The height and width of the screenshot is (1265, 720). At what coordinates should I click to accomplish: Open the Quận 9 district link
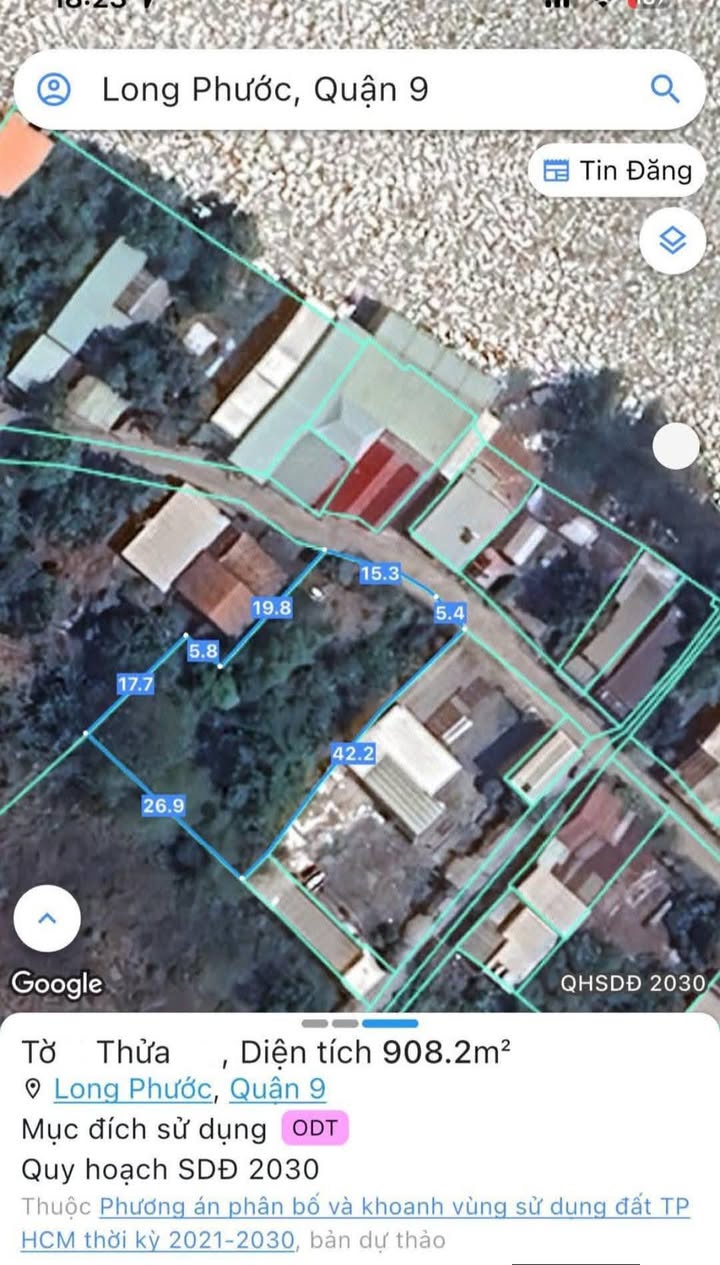pyautogui.click(x=278, y=1089)
